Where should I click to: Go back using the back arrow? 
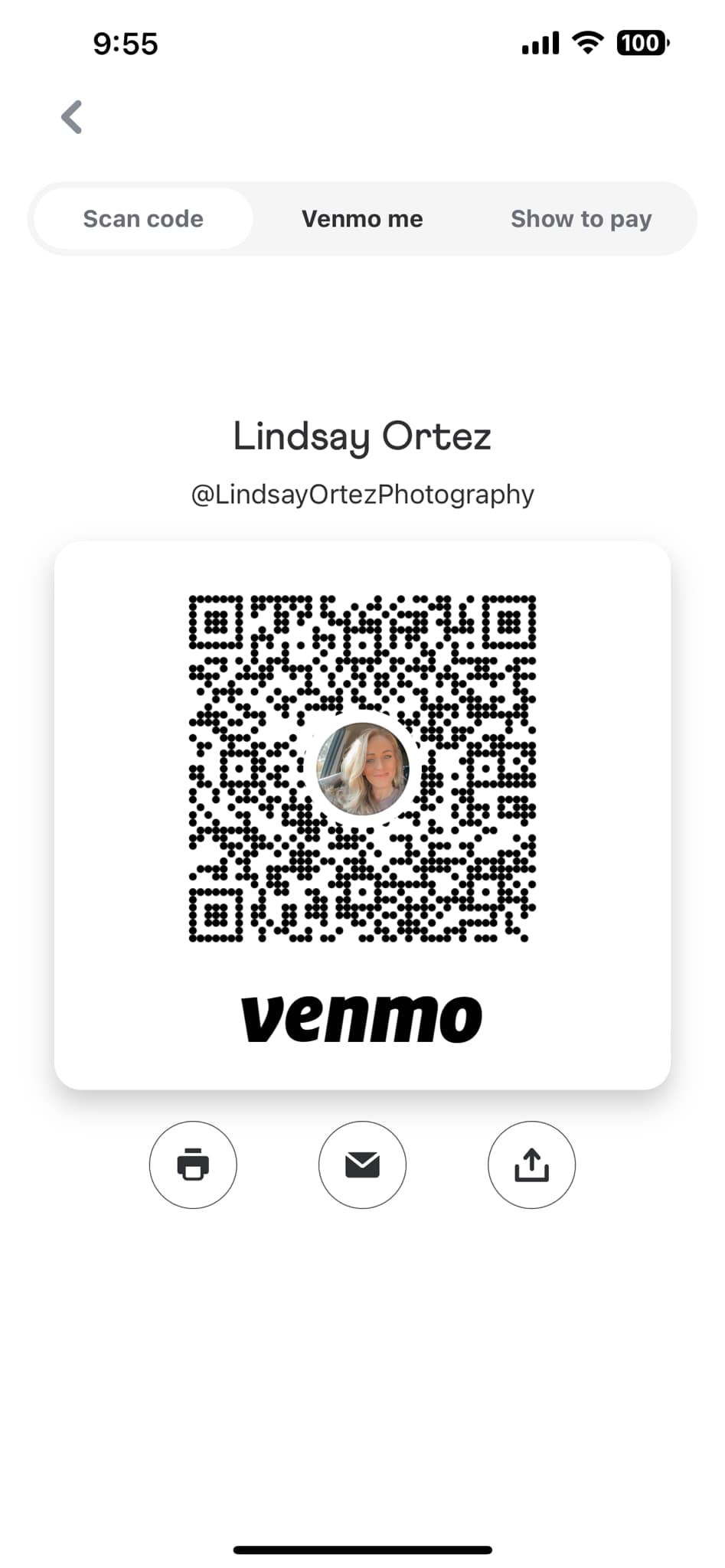coord(72,117)
